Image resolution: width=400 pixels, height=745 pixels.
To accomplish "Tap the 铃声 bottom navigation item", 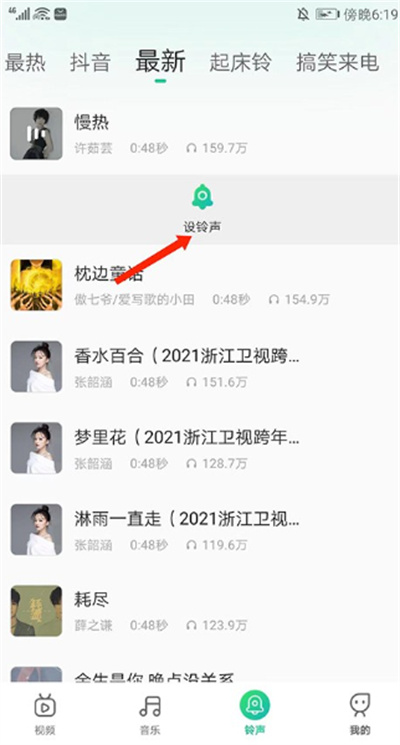I will click(x=255, y=713).
